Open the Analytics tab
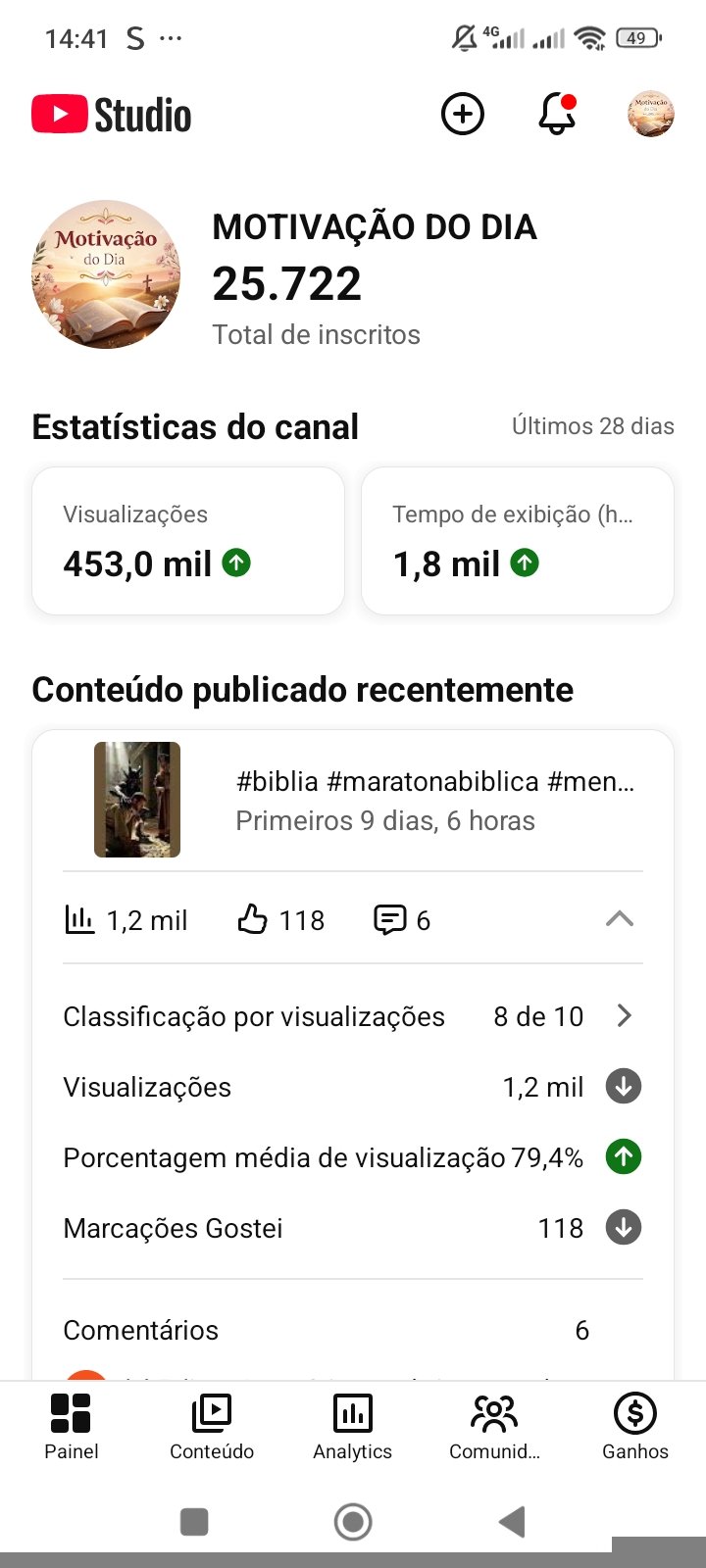 point(352,1426)
